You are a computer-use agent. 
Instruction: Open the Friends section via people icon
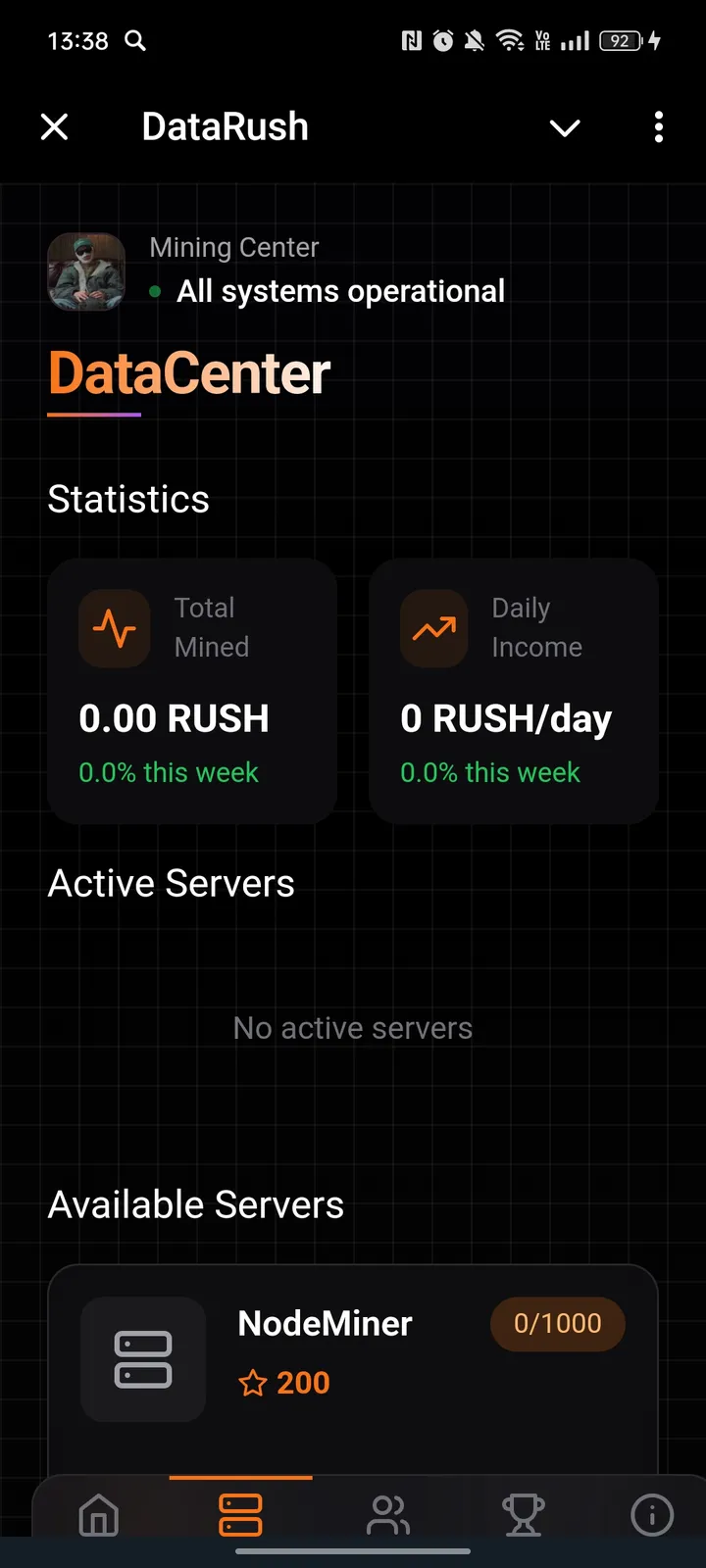tap(388, 1514)
